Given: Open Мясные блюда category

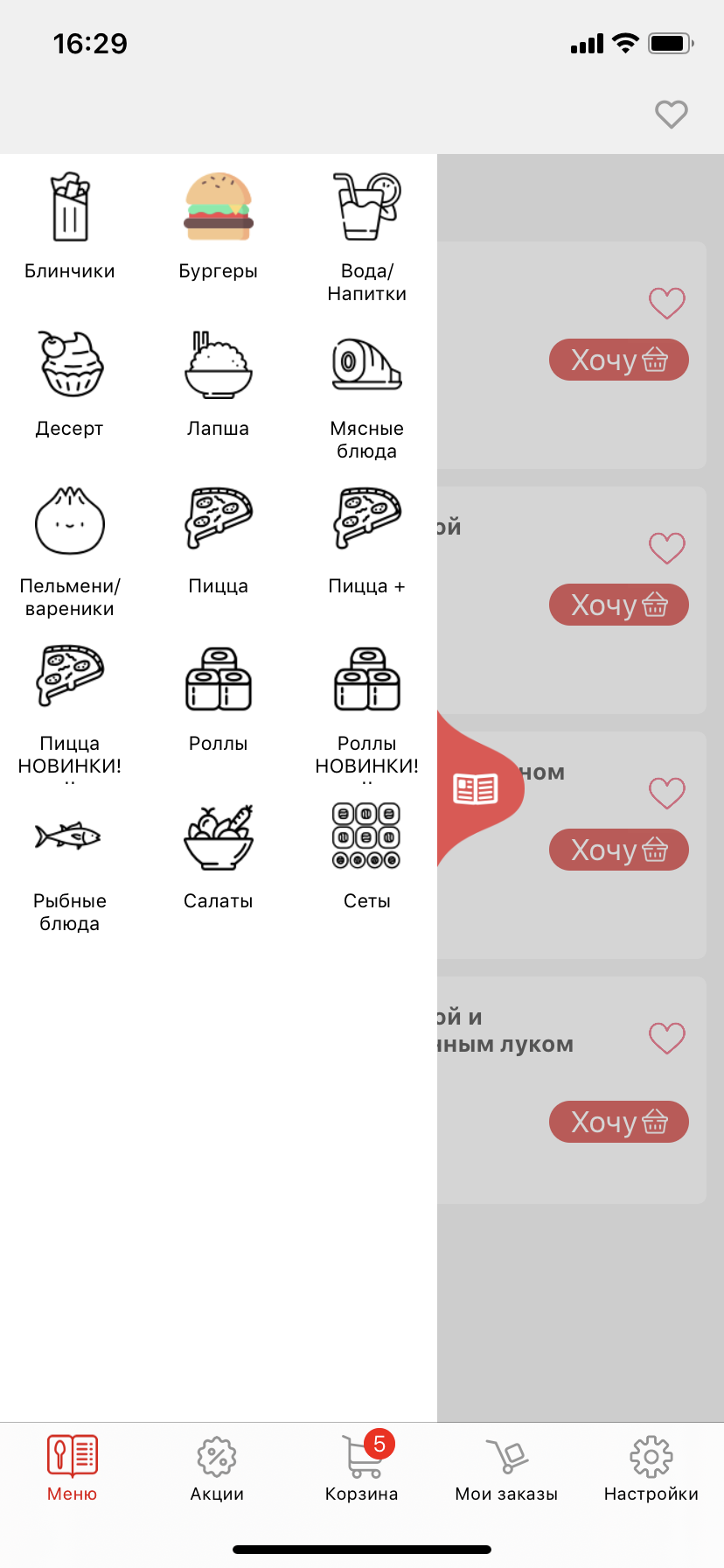Looking at the screenshot, I should click(x=367, y=389).
